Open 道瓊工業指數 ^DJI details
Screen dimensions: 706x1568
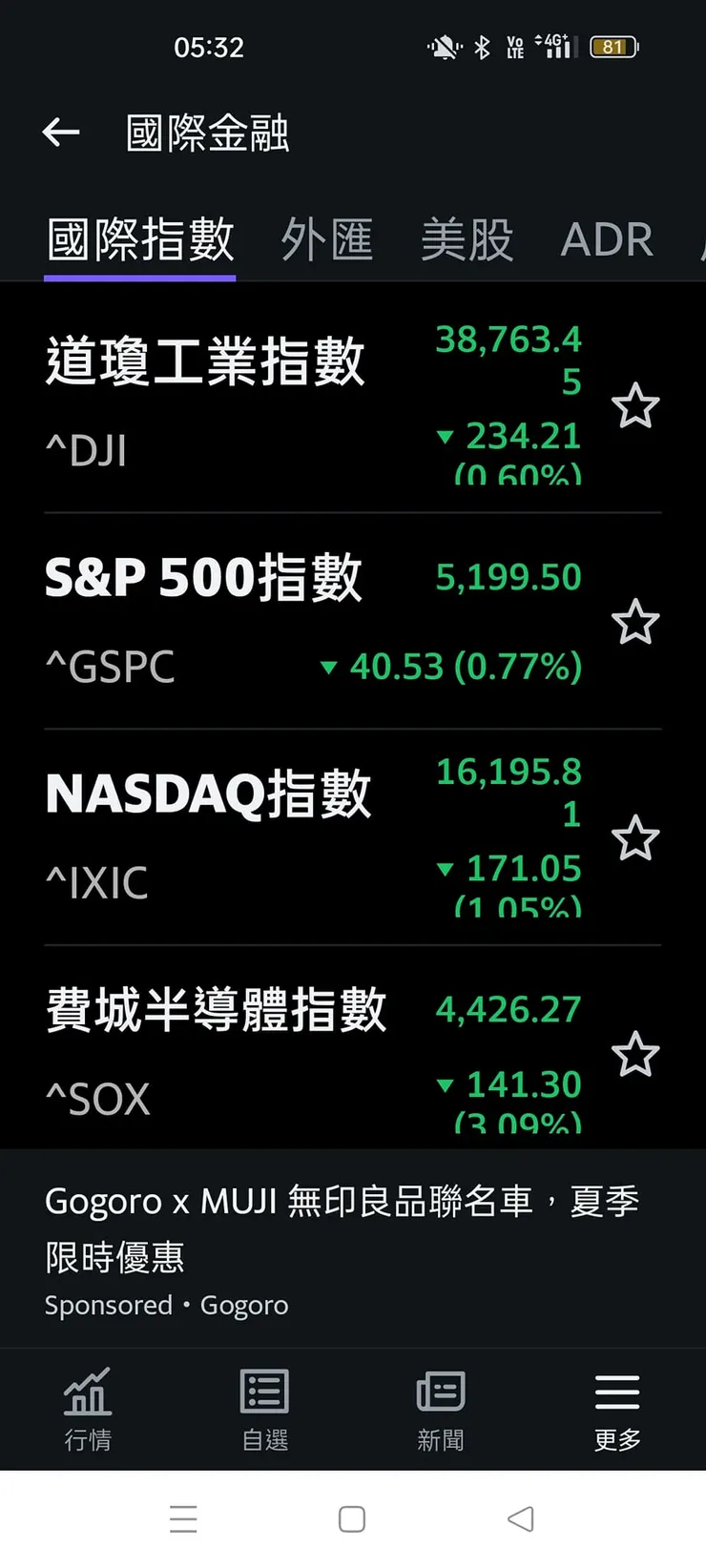tap(205, 401)
